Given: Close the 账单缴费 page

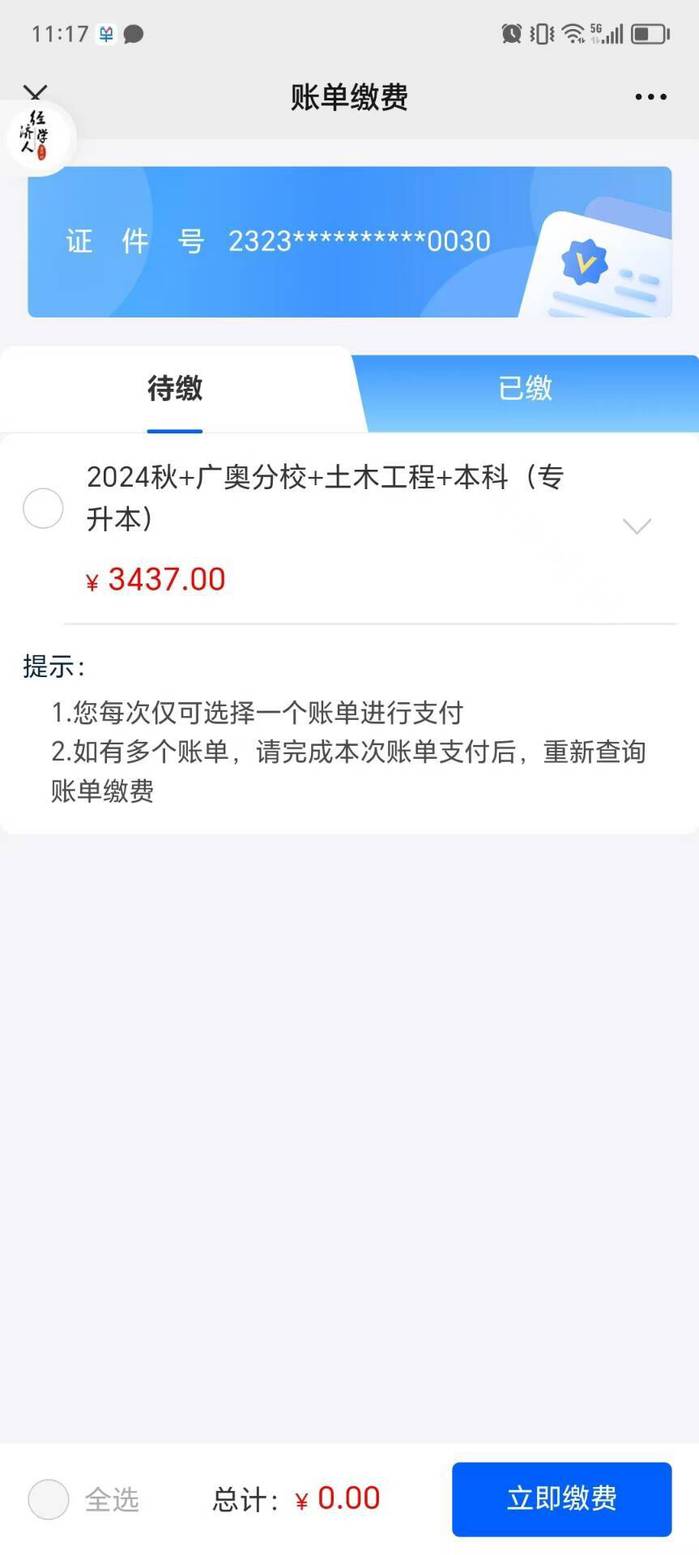Looking at the screenshot, I should (35, 95).
